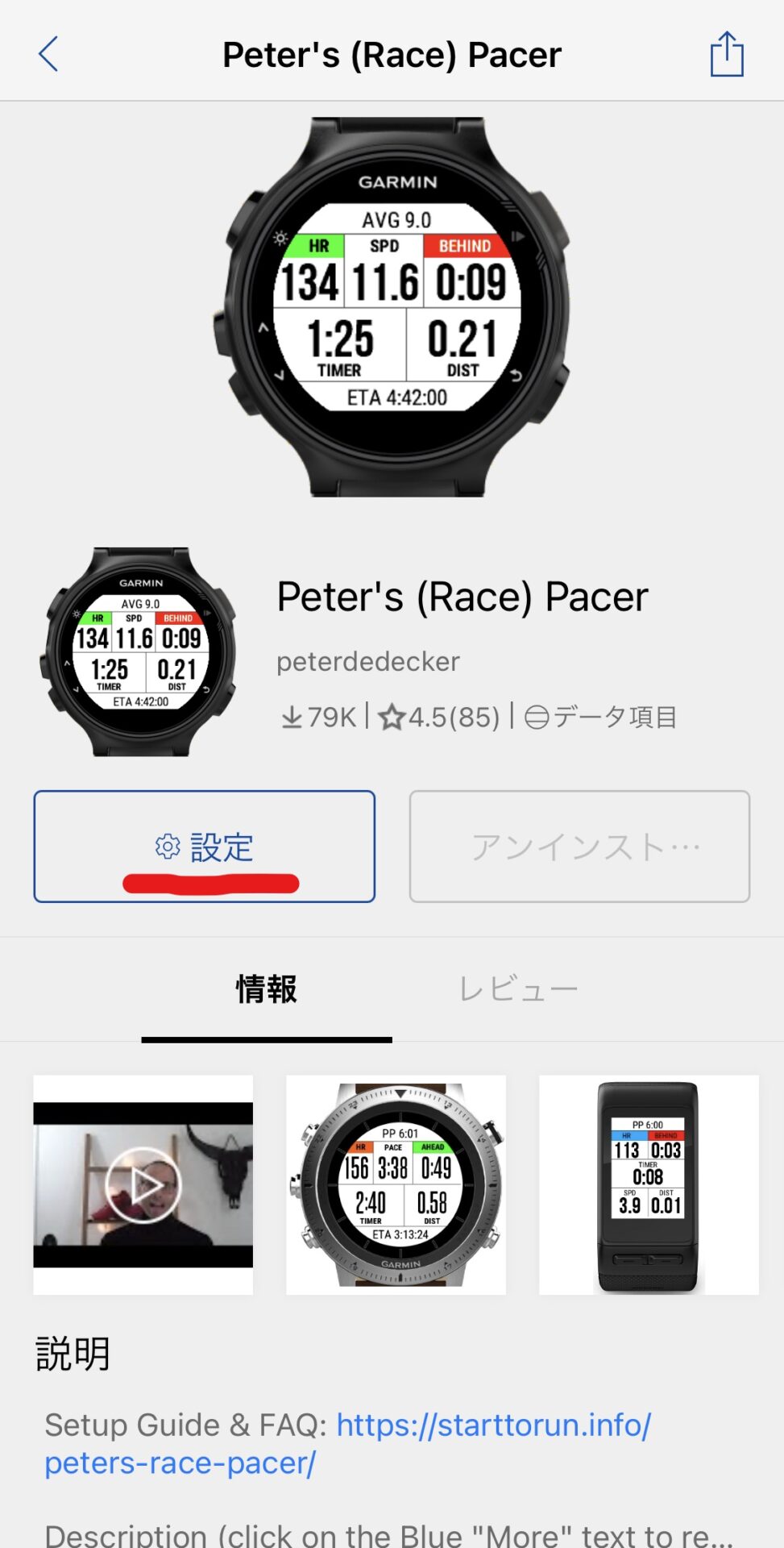The width and height of the screenshot is (784, 1548).
Task: Open the rectangular black watch screenshot
Action: (649, 1184)
